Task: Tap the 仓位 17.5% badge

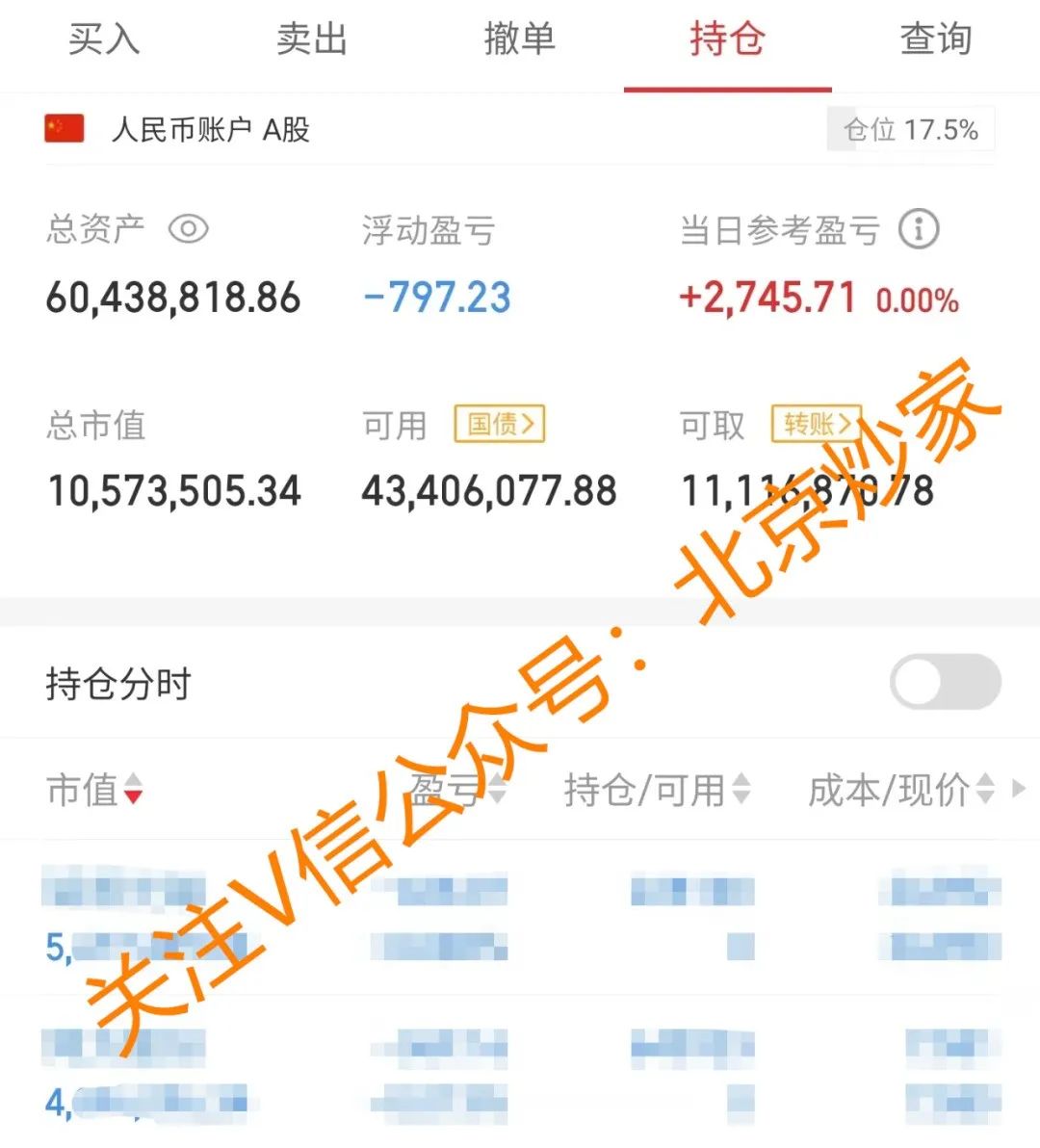Action: pos(910,130)
